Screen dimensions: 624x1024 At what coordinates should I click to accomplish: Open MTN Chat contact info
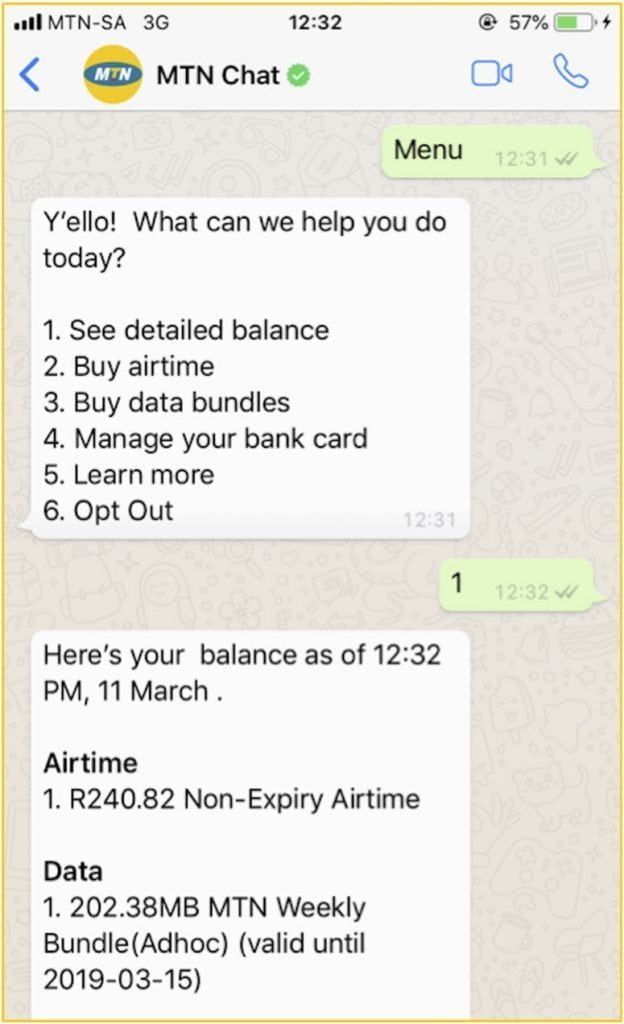pos(218,74)
